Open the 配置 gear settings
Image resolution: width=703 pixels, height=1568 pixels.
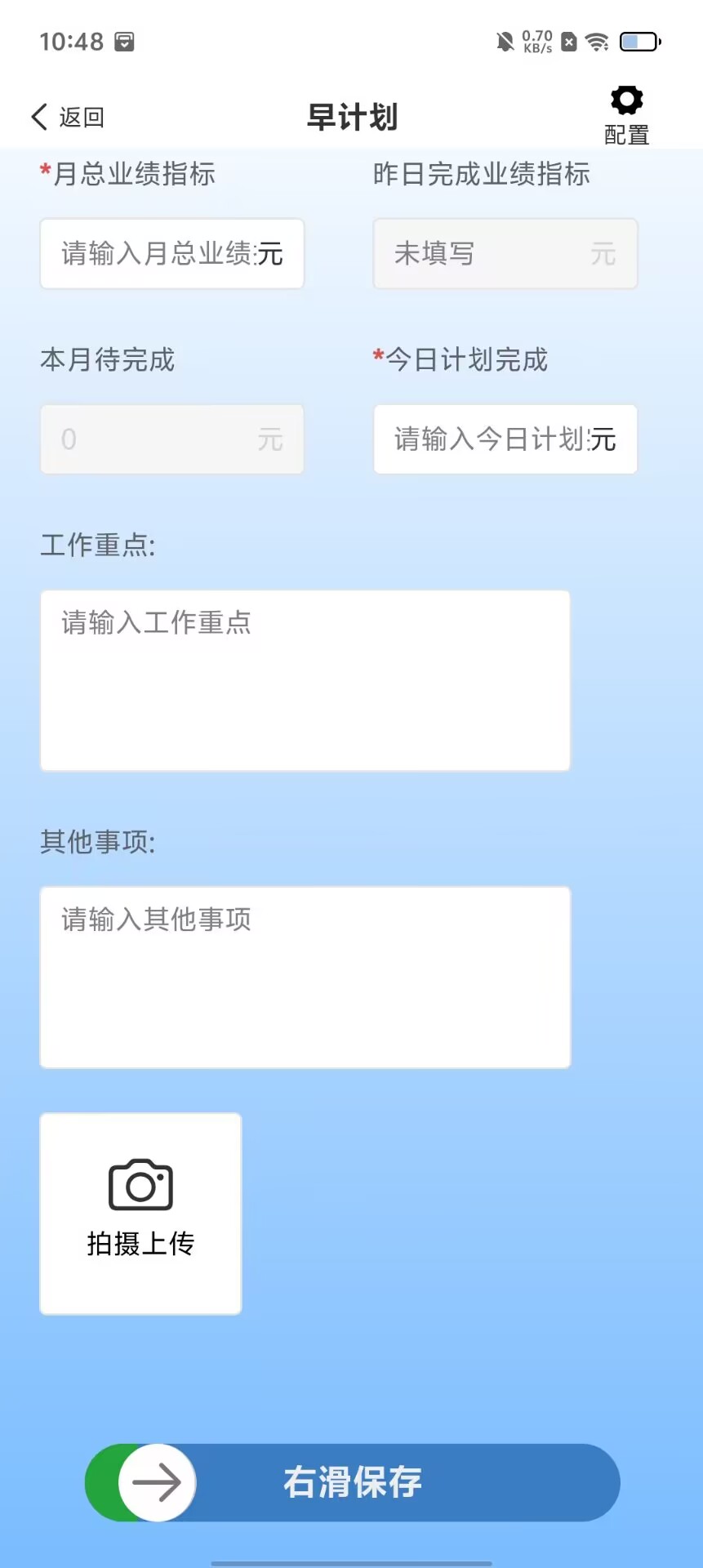[626, 115]
